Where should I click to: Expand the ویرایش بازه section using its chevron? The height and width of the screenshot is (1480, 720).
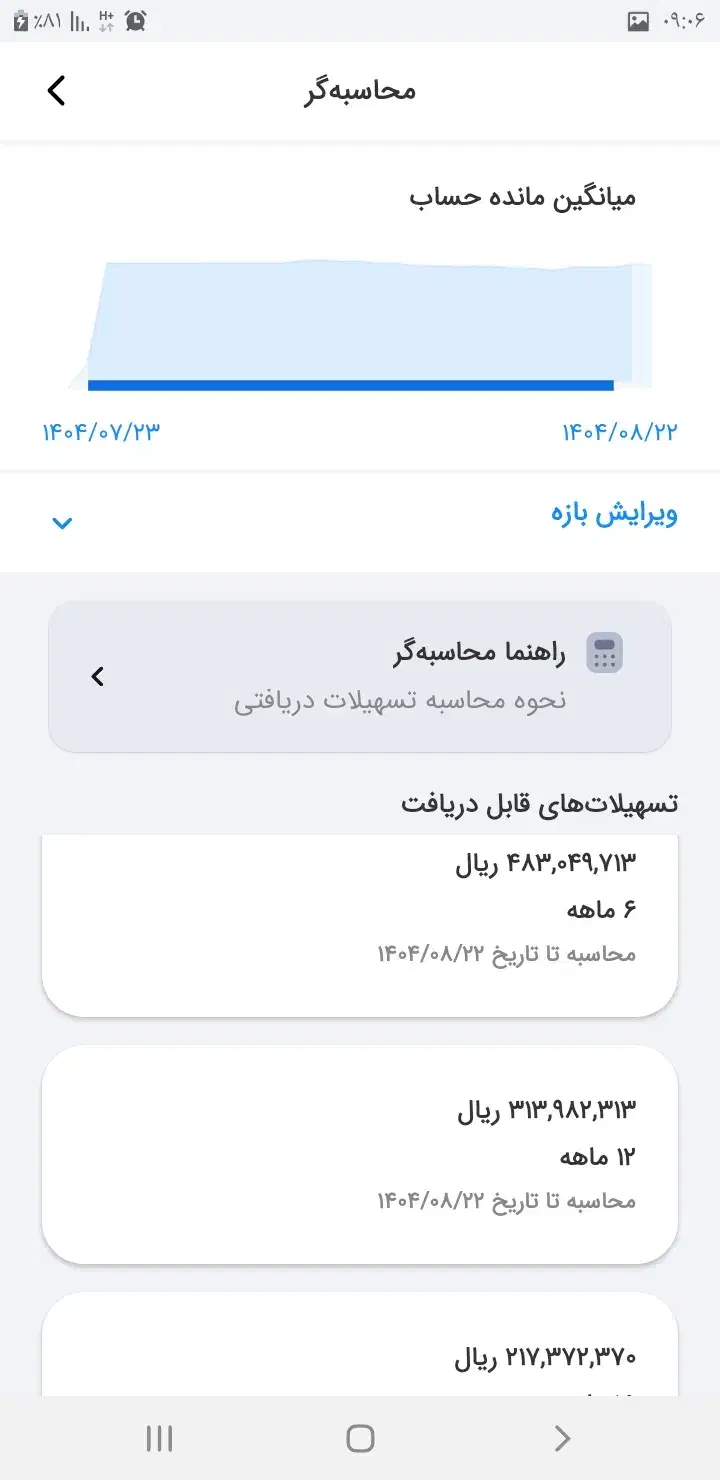(63, 522)
